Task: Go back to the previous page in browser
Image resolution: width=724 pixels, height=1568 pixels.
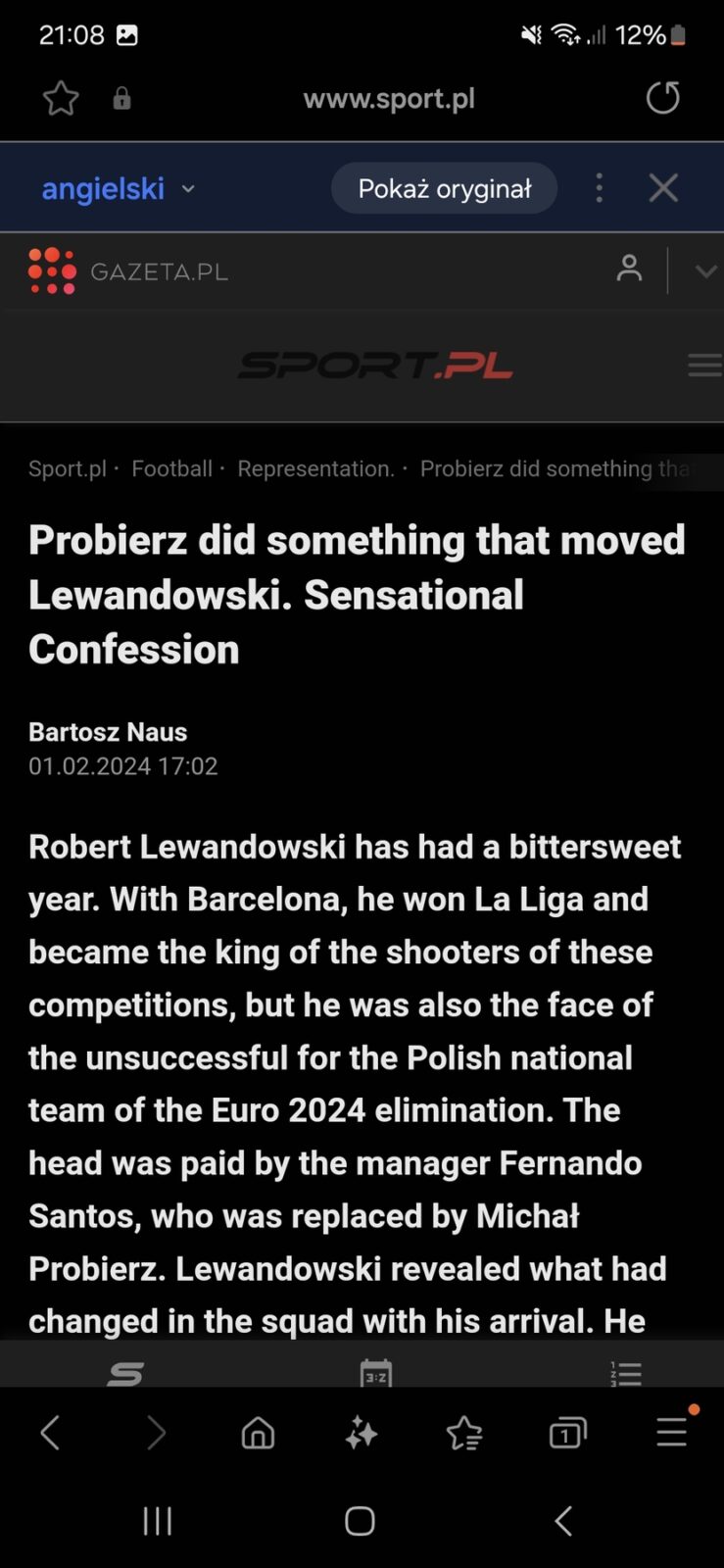Action: click(51, 1433)
